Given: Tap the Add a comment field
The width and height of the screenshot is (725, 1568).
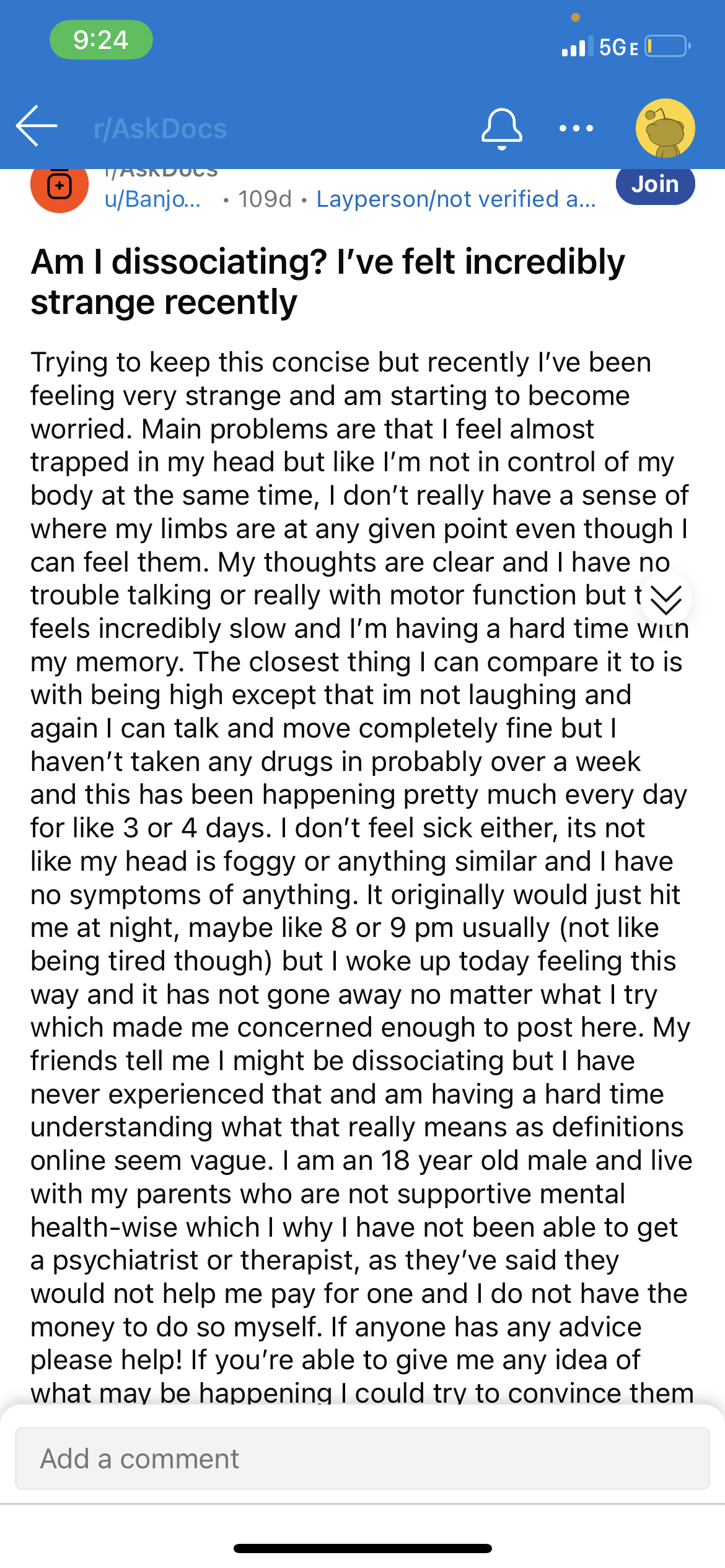Looking at the screenshot, I should [x=362, y=1458].
